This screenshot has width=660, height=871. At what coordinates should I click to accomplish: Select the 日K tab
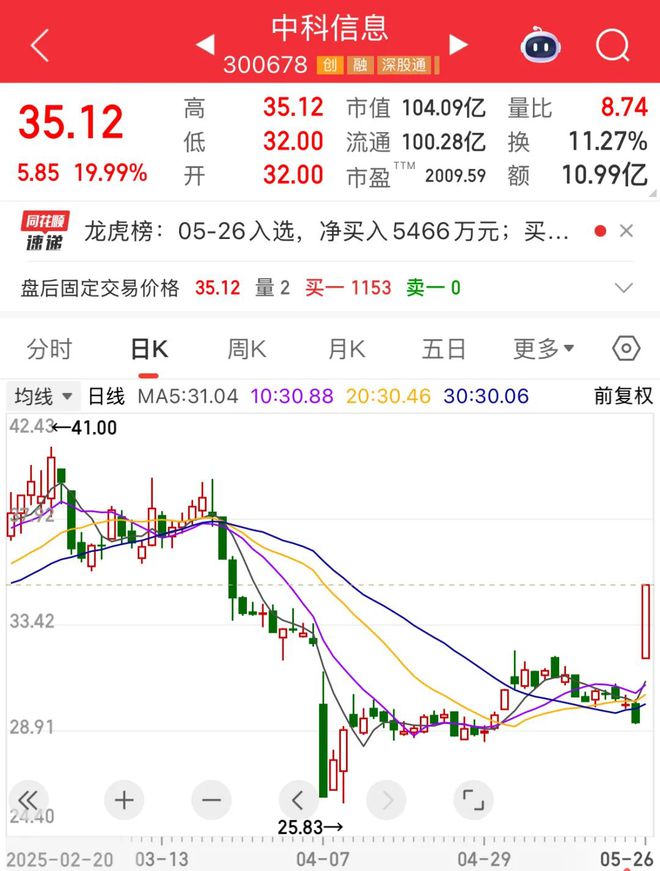click(149, 349)
